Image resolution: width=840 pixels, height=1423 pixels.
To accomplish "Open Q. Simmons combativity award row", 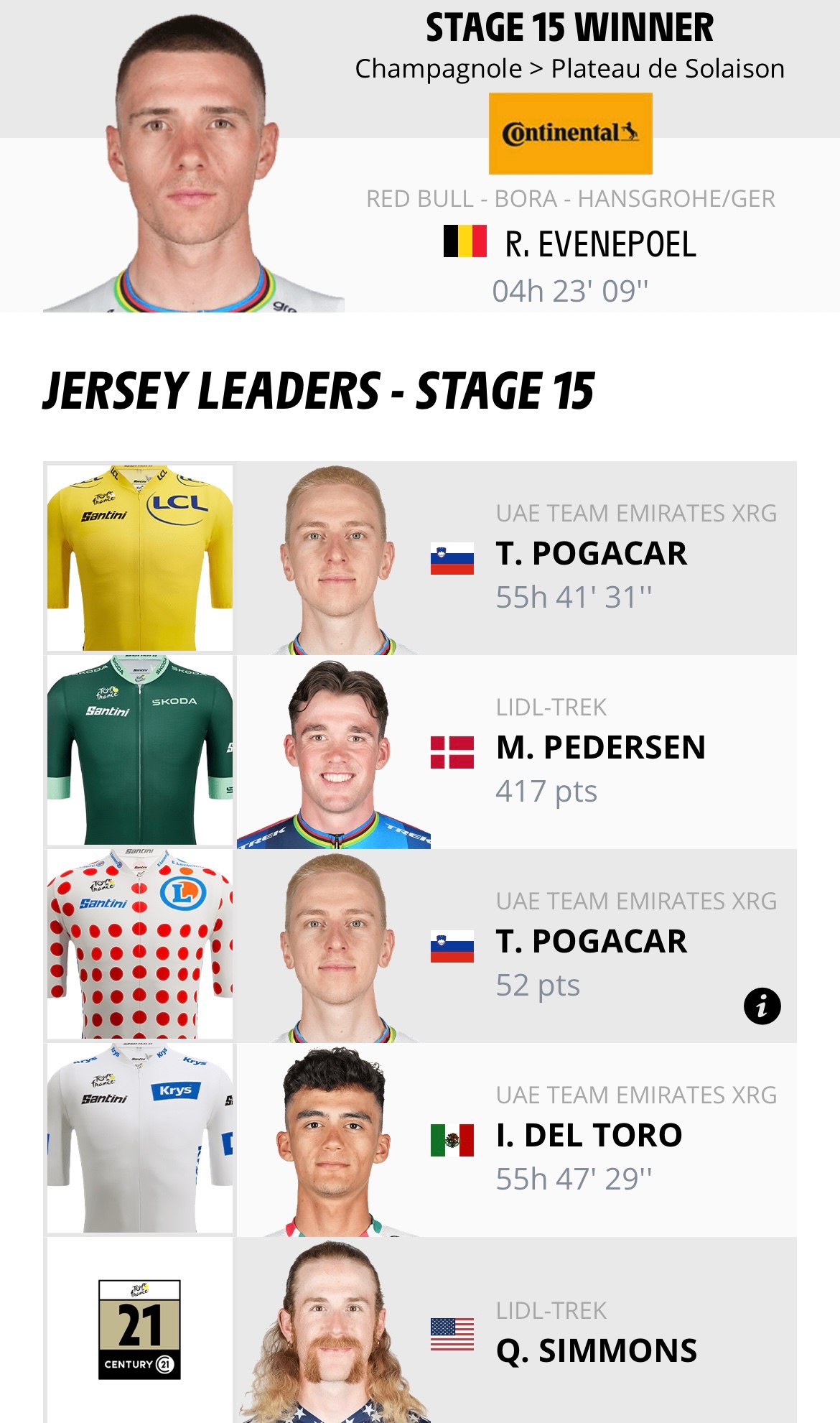I will tap(420, 1330).
